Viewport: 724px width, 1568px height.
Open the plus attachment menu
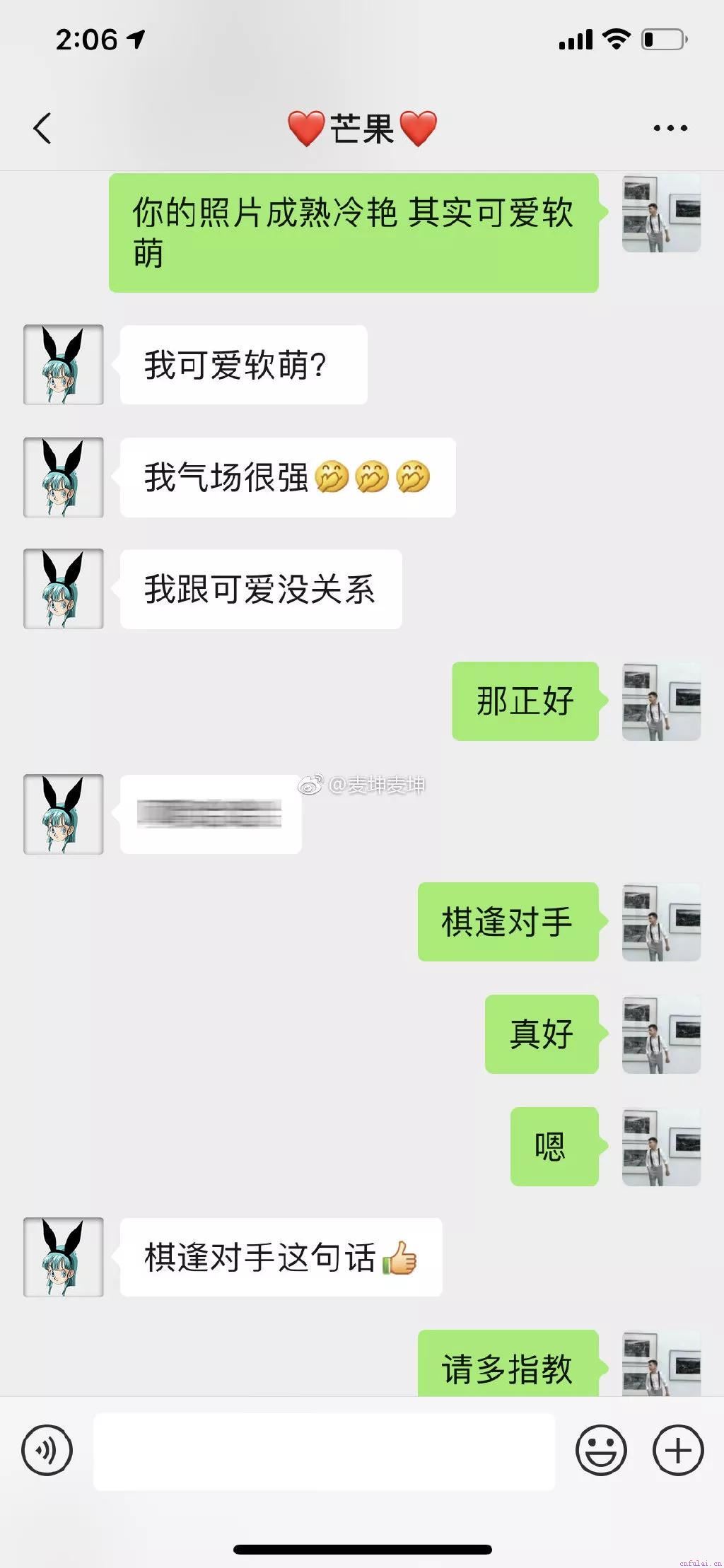coord(677,1451)
